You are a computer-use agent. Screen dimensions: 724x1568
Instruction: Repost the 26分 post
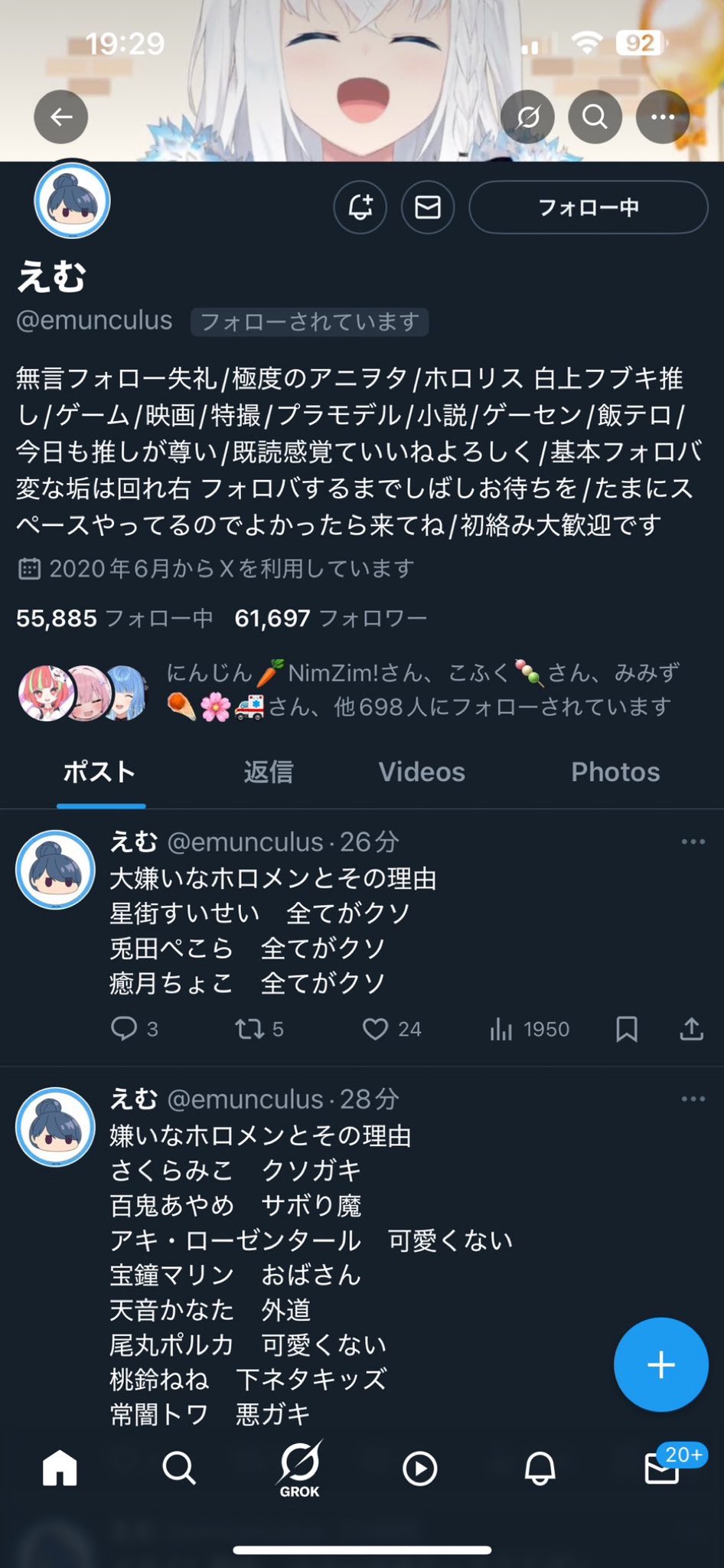tap(259, 1028)
